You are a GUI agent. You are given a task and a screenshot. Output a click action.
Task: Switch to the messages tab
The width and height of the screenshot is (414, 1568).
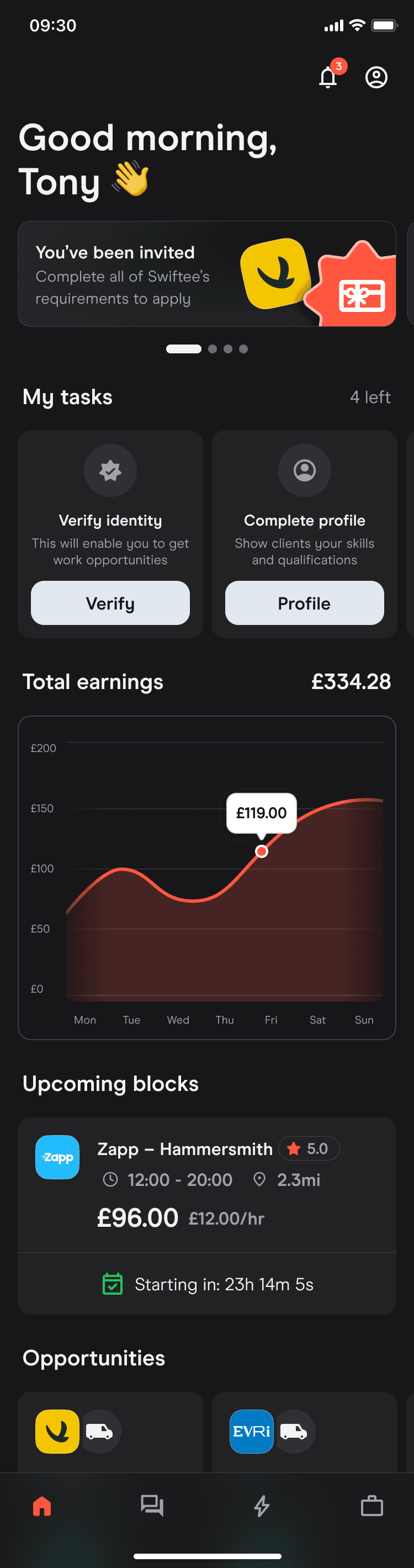(x=152, y=1507)
